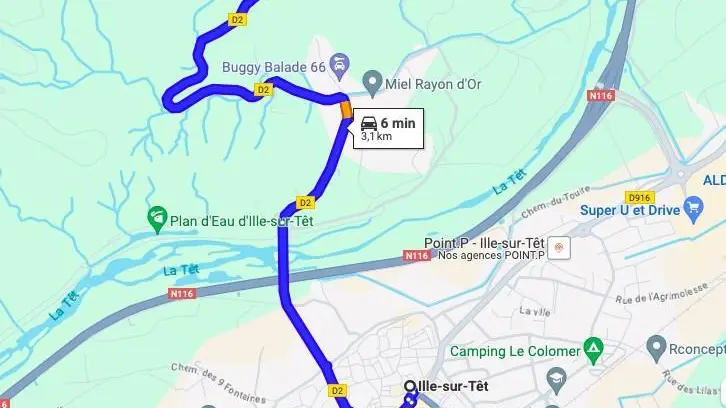
Task: Open the Rconcept place pin
Action: coord(656,349)
